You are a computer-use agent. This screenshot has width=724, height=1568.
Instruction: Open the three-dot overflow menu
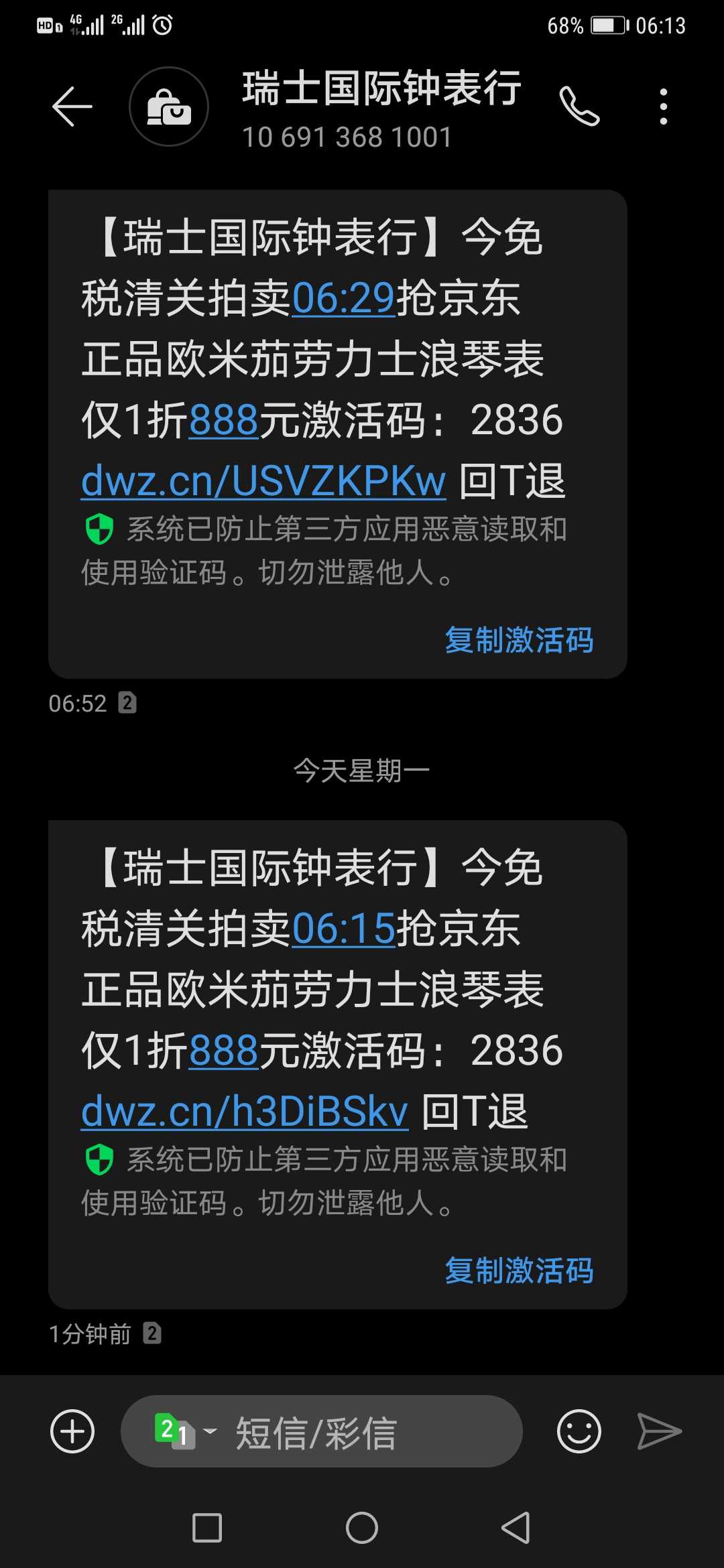(664, 107)
